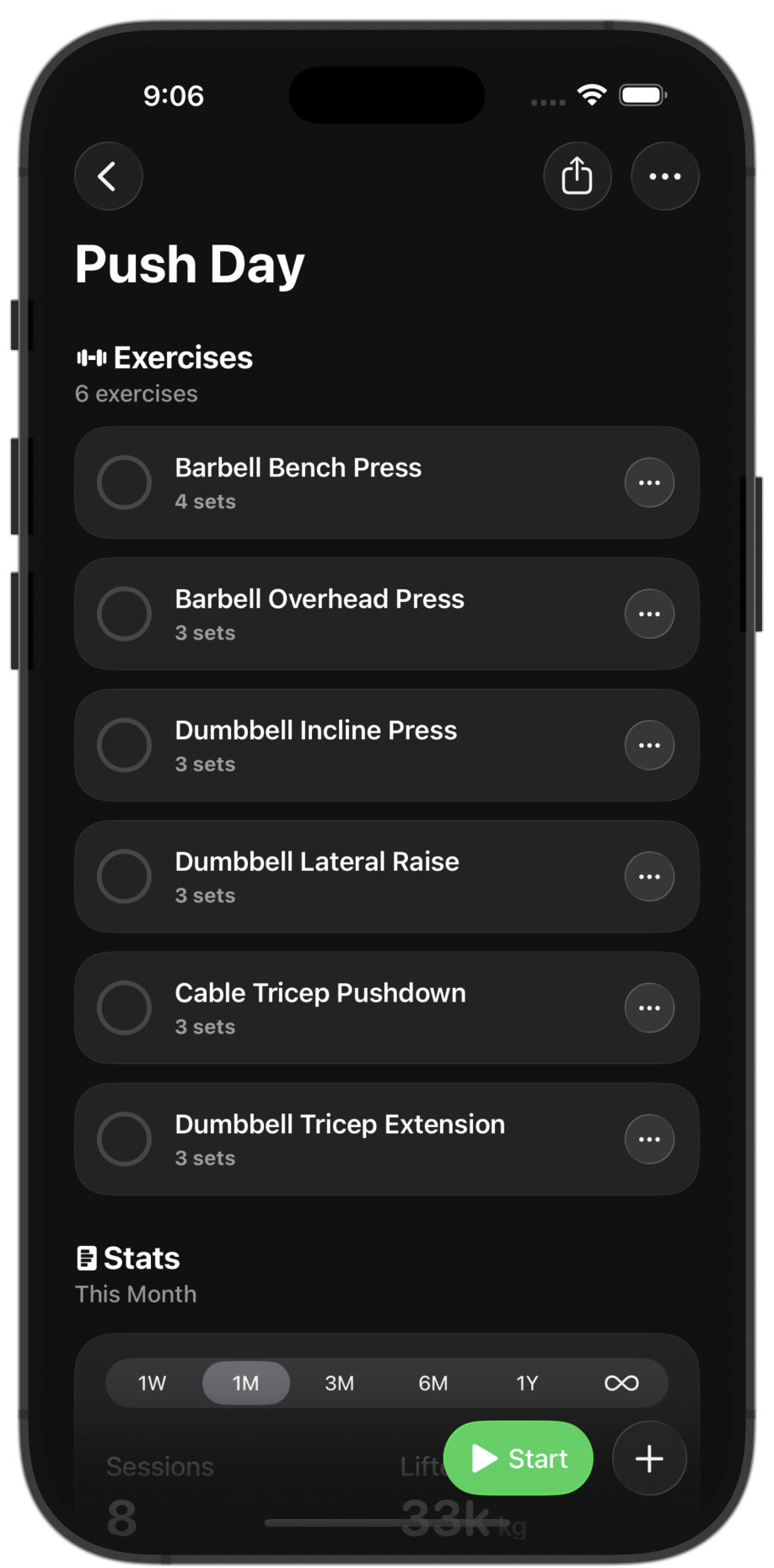
Task: Start the Push Day workout
Action: pos(518,1458)
